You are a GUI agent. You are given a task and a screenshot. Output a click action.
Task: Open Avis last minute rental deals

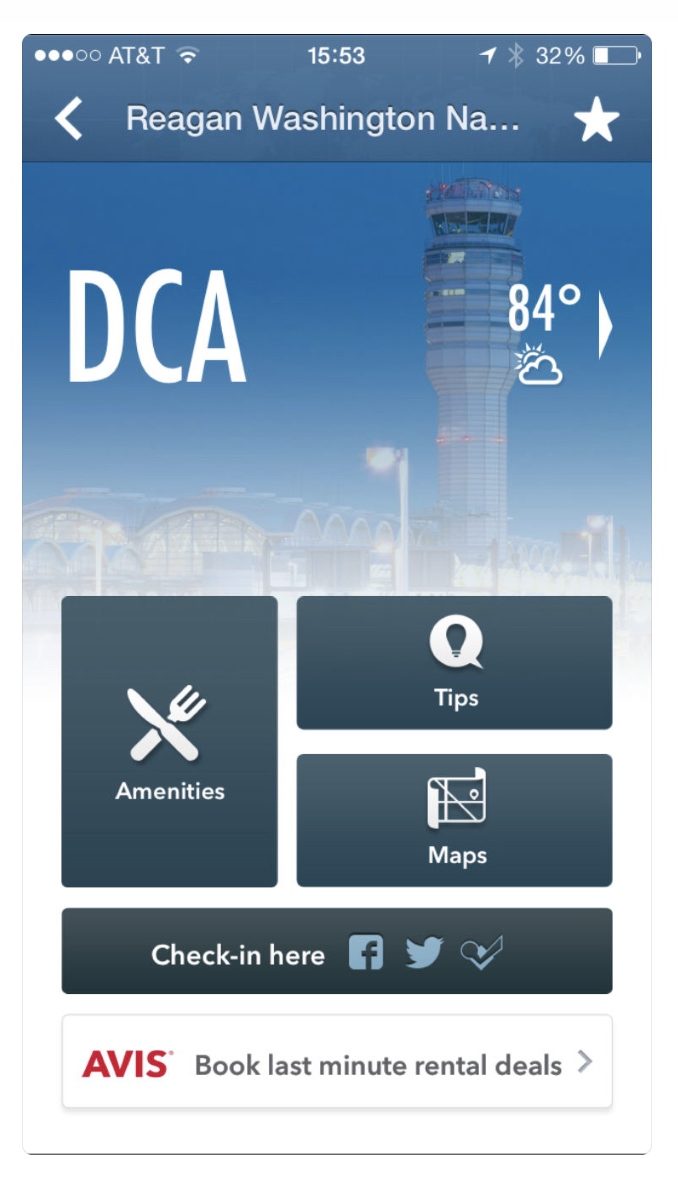pyautogui.click(x=337, y=1062)
